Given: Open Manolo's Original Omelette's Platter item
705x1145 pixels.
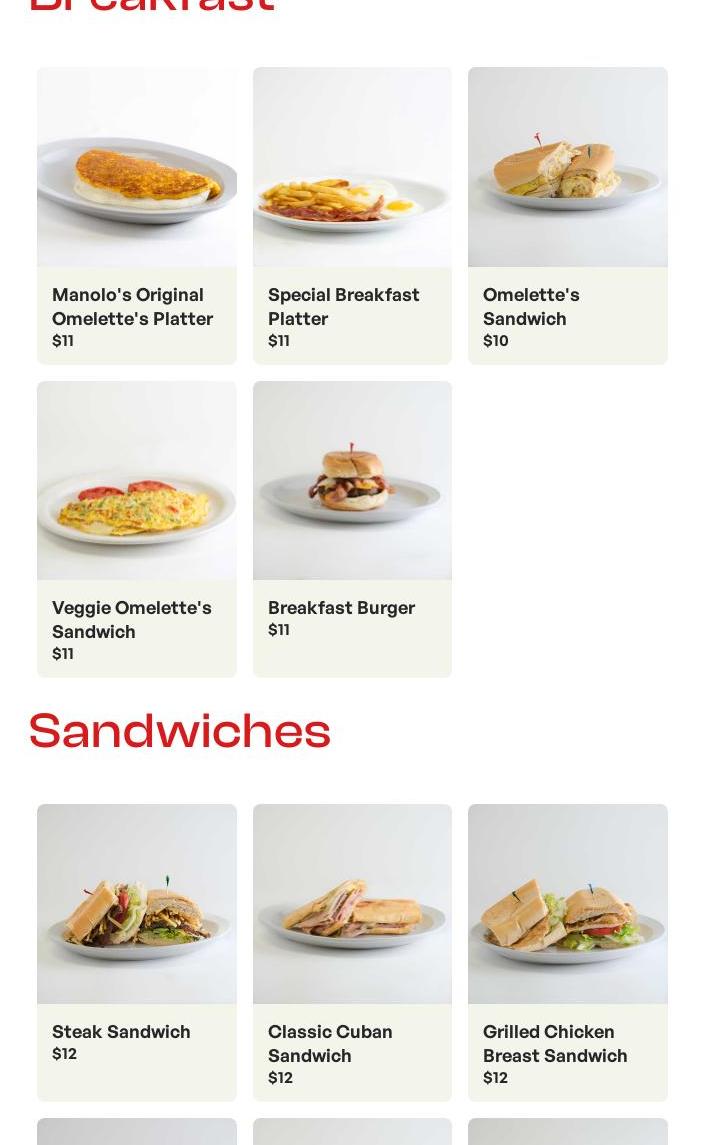Looking at the screenshot, I should tap(137, 215).
